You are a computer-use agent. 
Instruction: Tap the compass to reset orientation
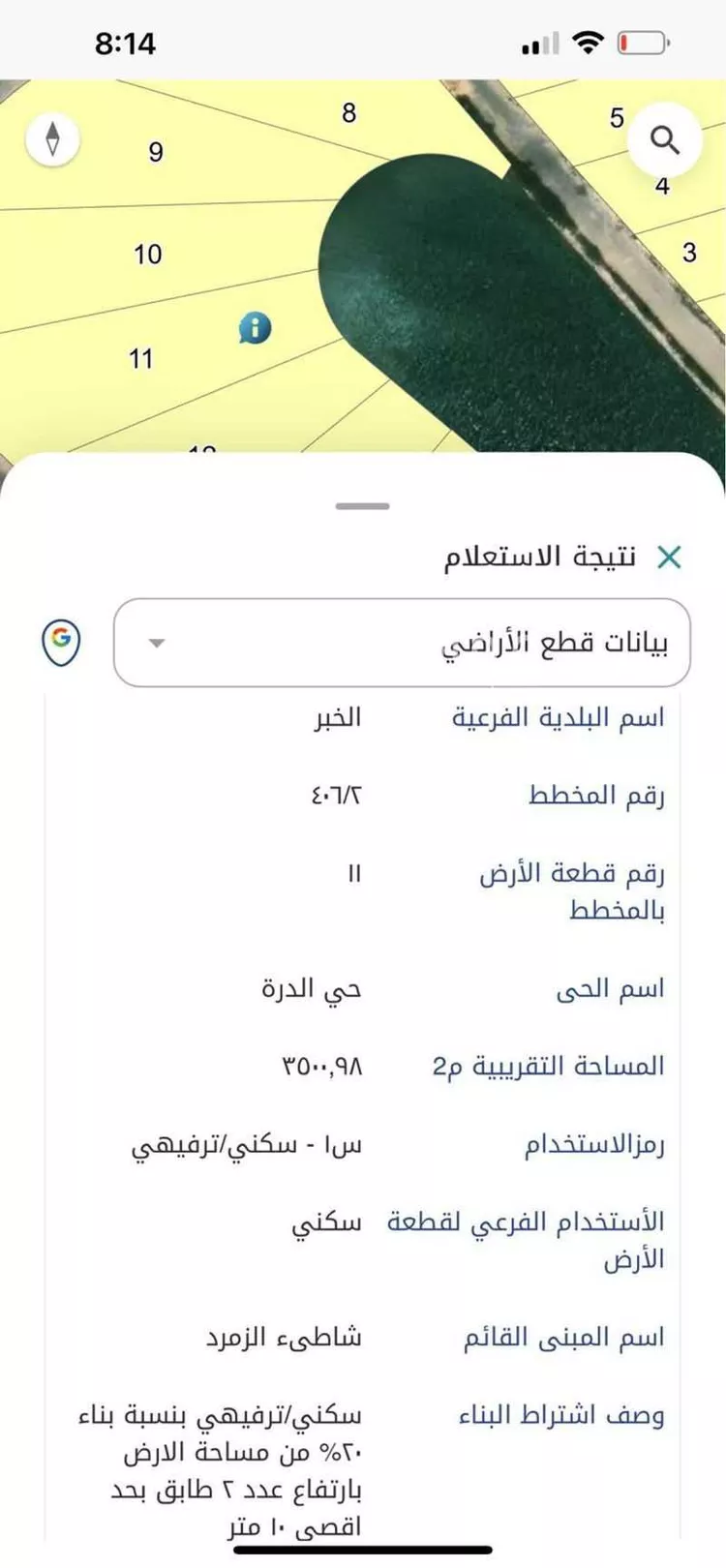(53, 139)
